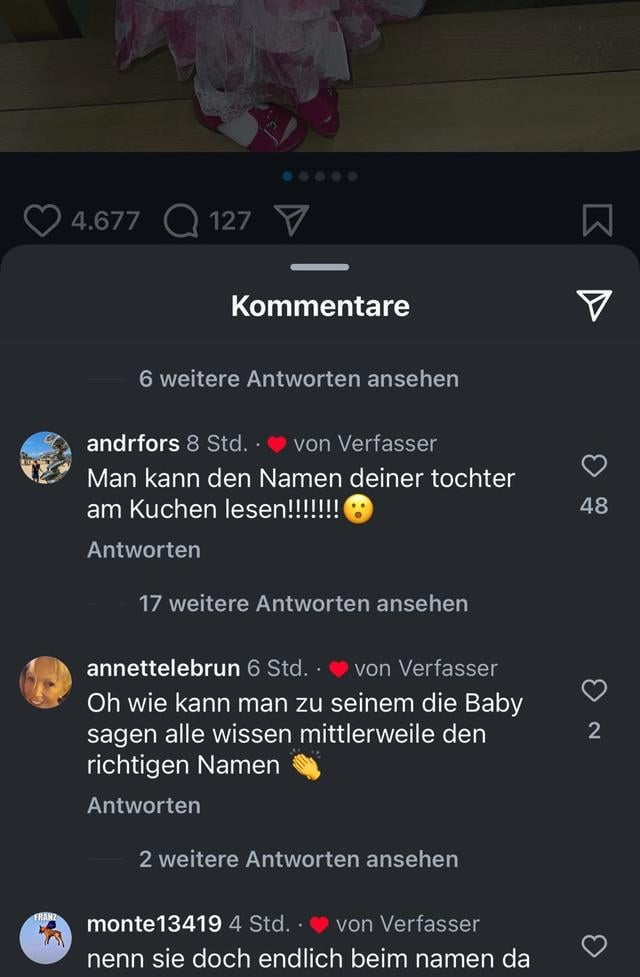Reply to annettelebrun via Antworten
640x977 pixels.
point(143,805)
